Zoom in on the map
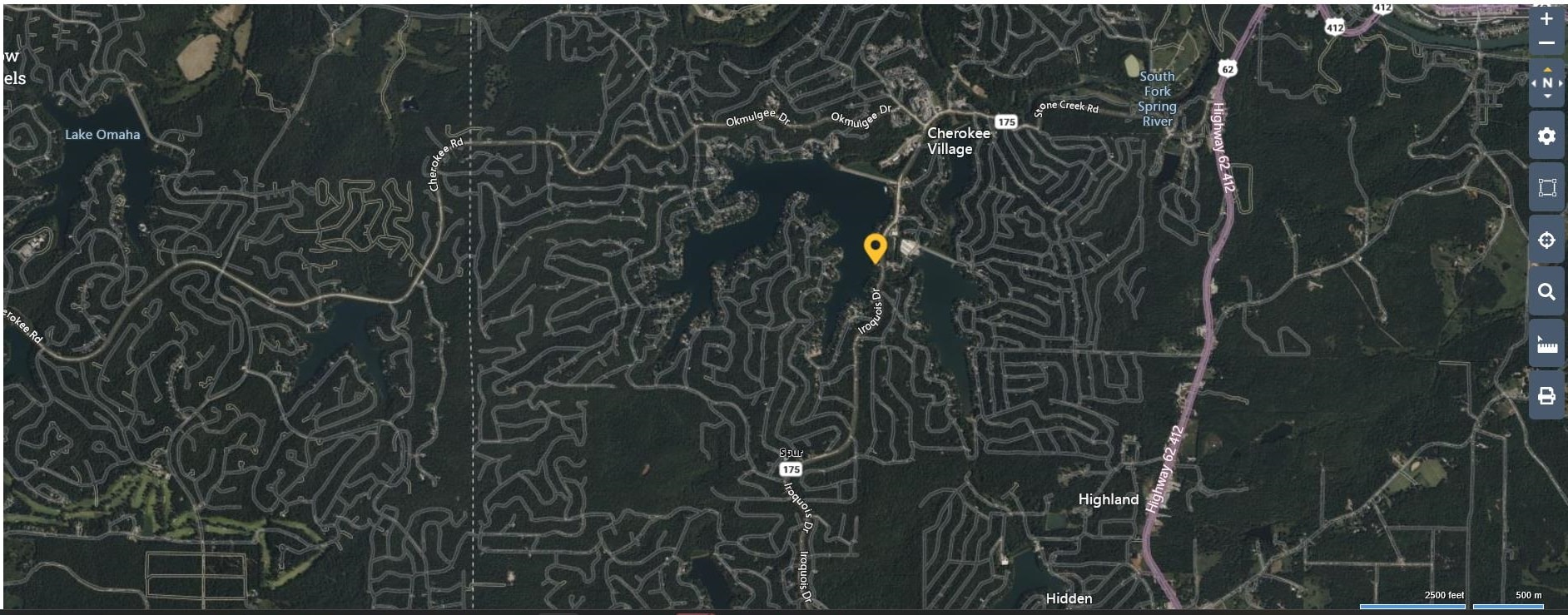This screenshot has height=615, width=1568. pyautogui.click(x=1546, y=19)
